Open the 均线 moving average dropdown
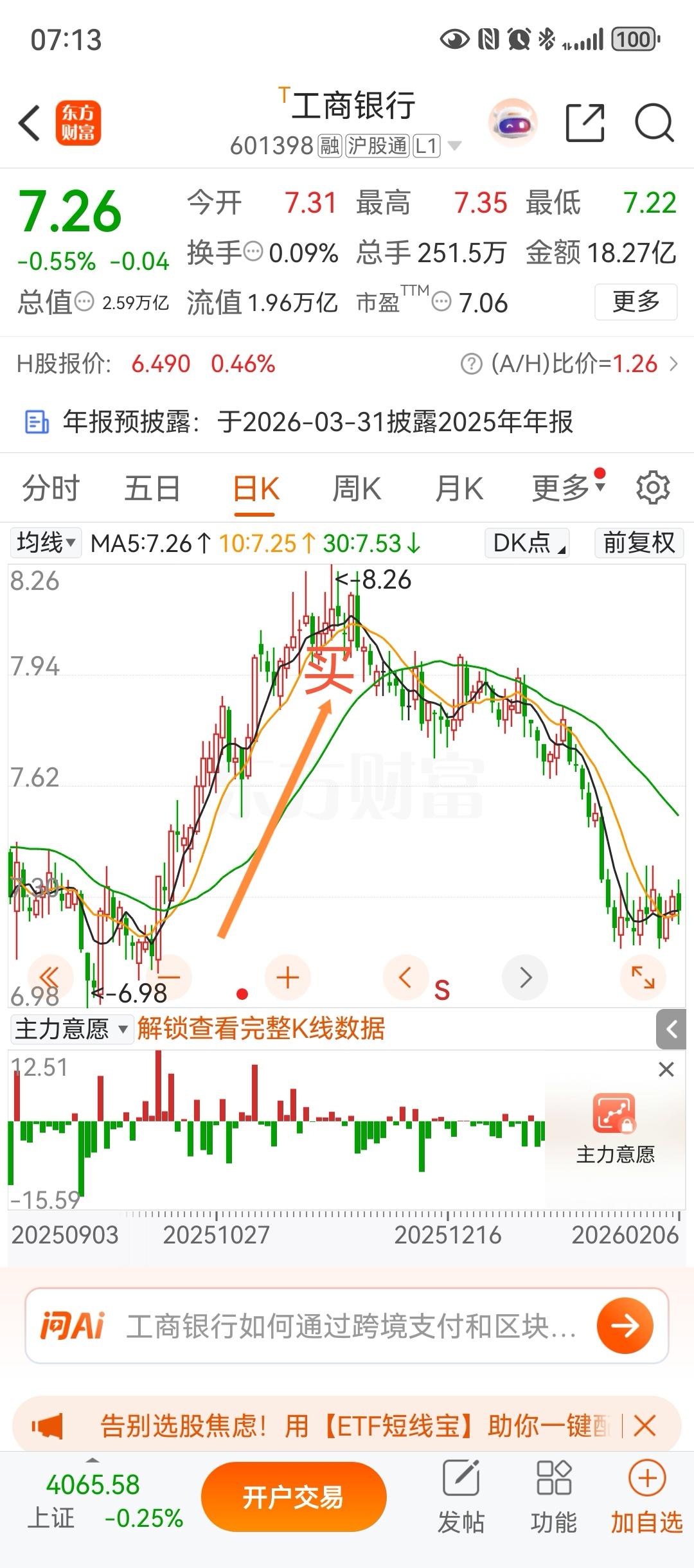 (45, 543)
